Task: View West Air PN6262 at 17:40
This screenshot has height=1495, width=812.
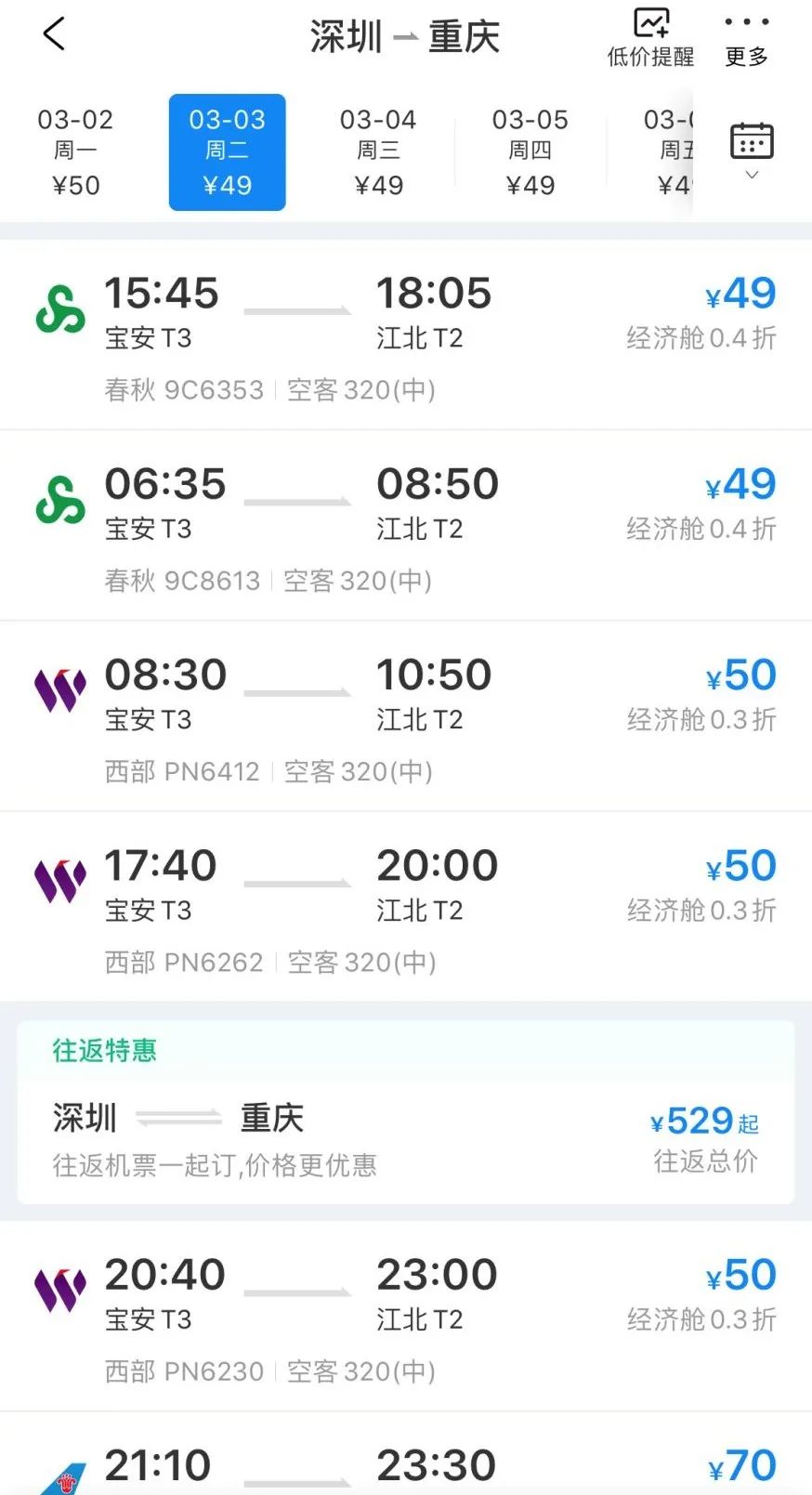Action: click(406, 908)
